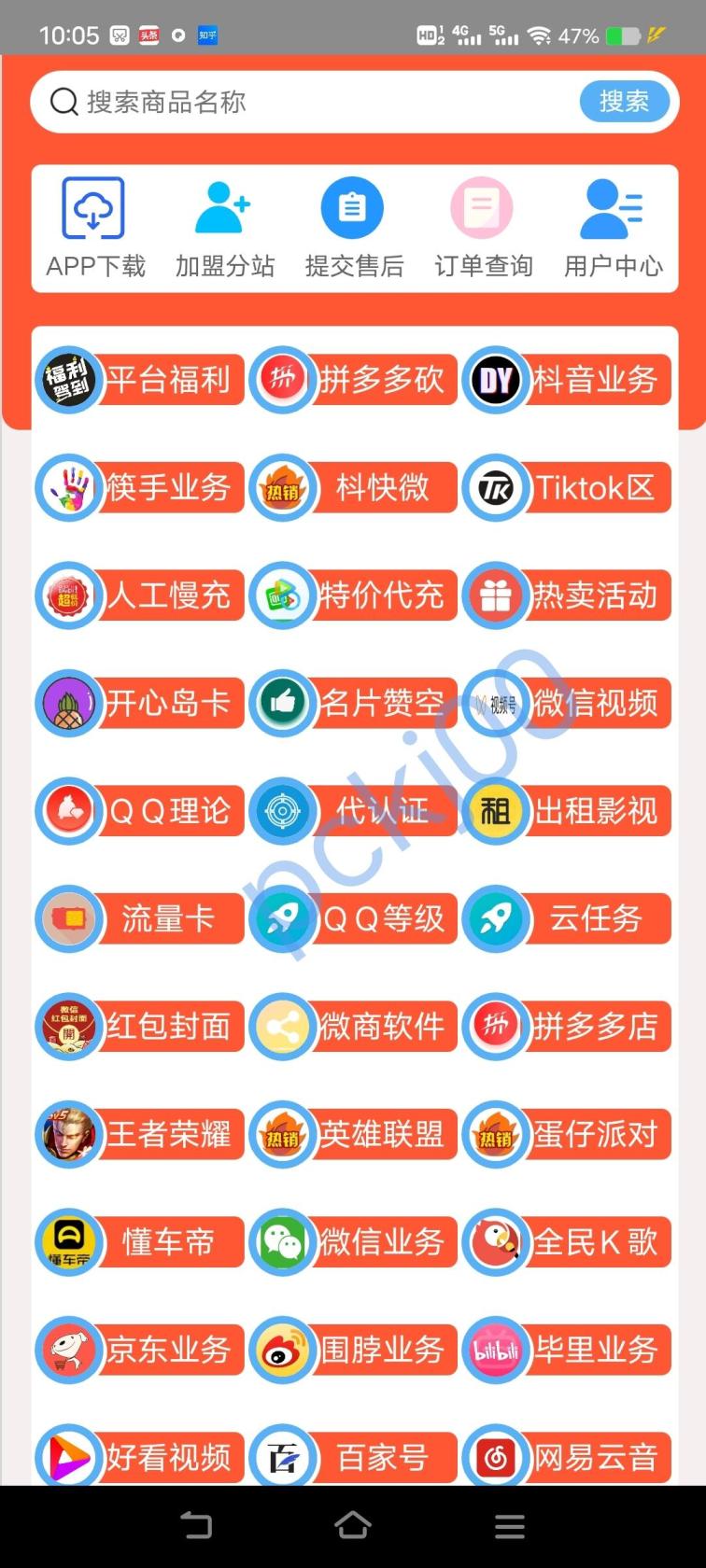Open the 拼多多砍 category
Screen dimensions: 706x1568
click(353, 380)
